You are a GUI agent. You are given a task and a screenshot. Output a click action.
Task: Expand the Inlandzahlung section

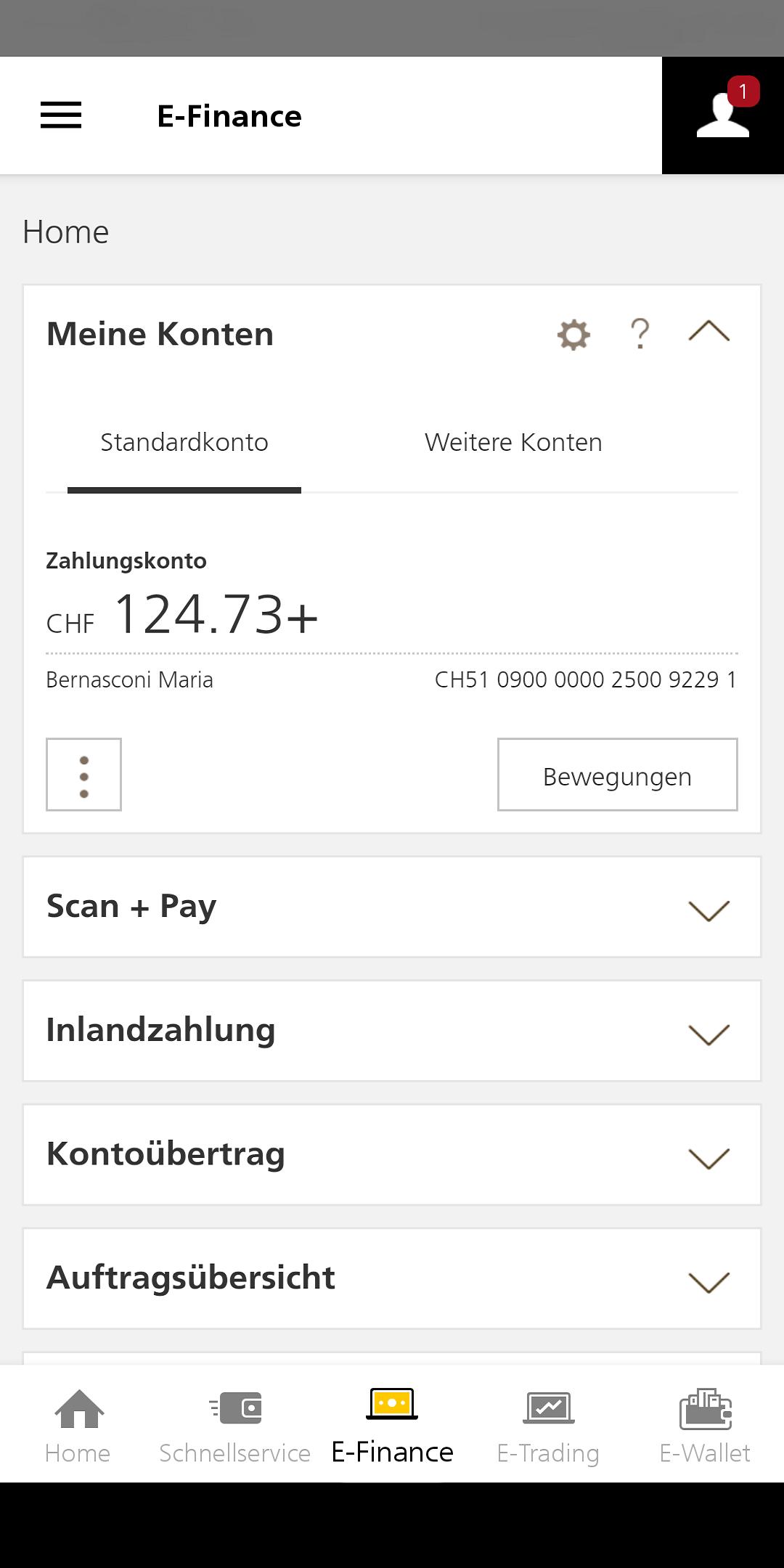click(709, 1032)
